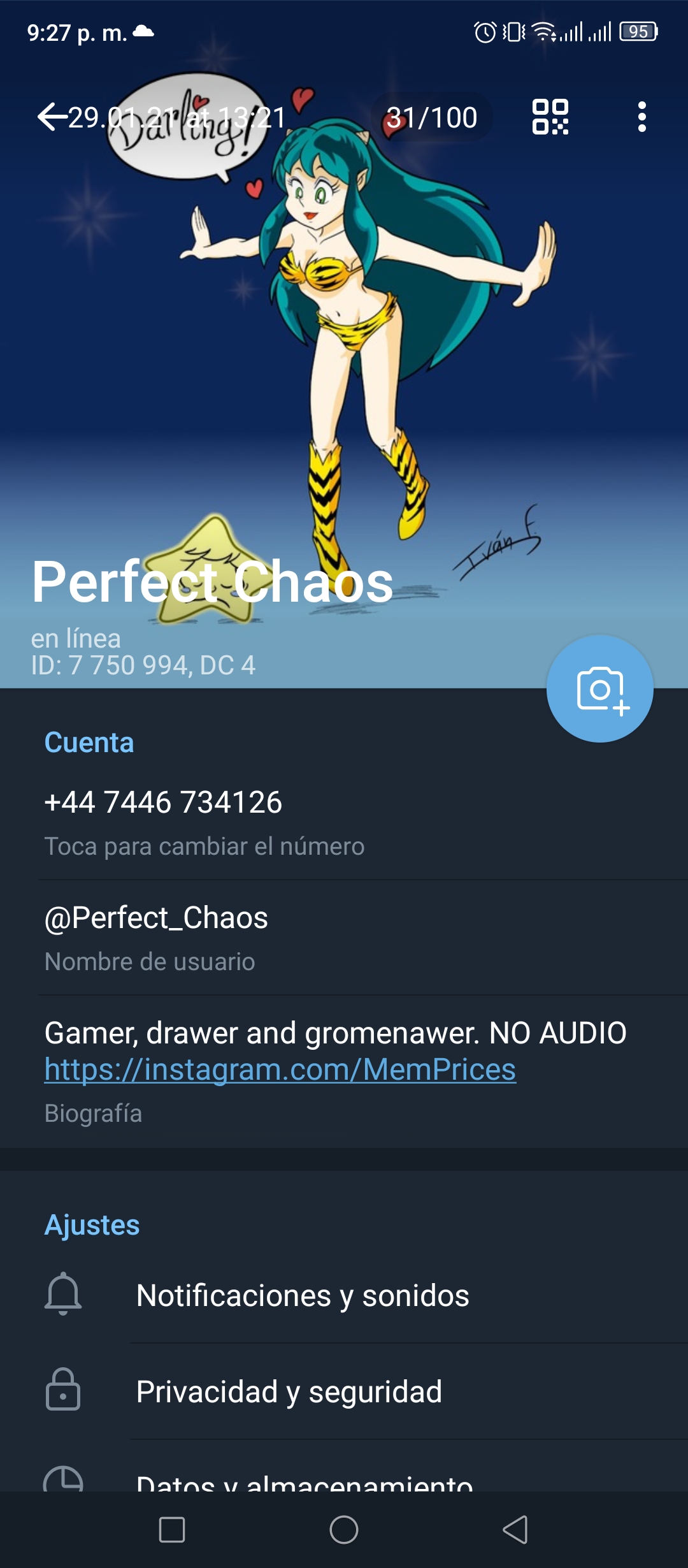
Task: Open the QR code icon
Action: (550, 117)
